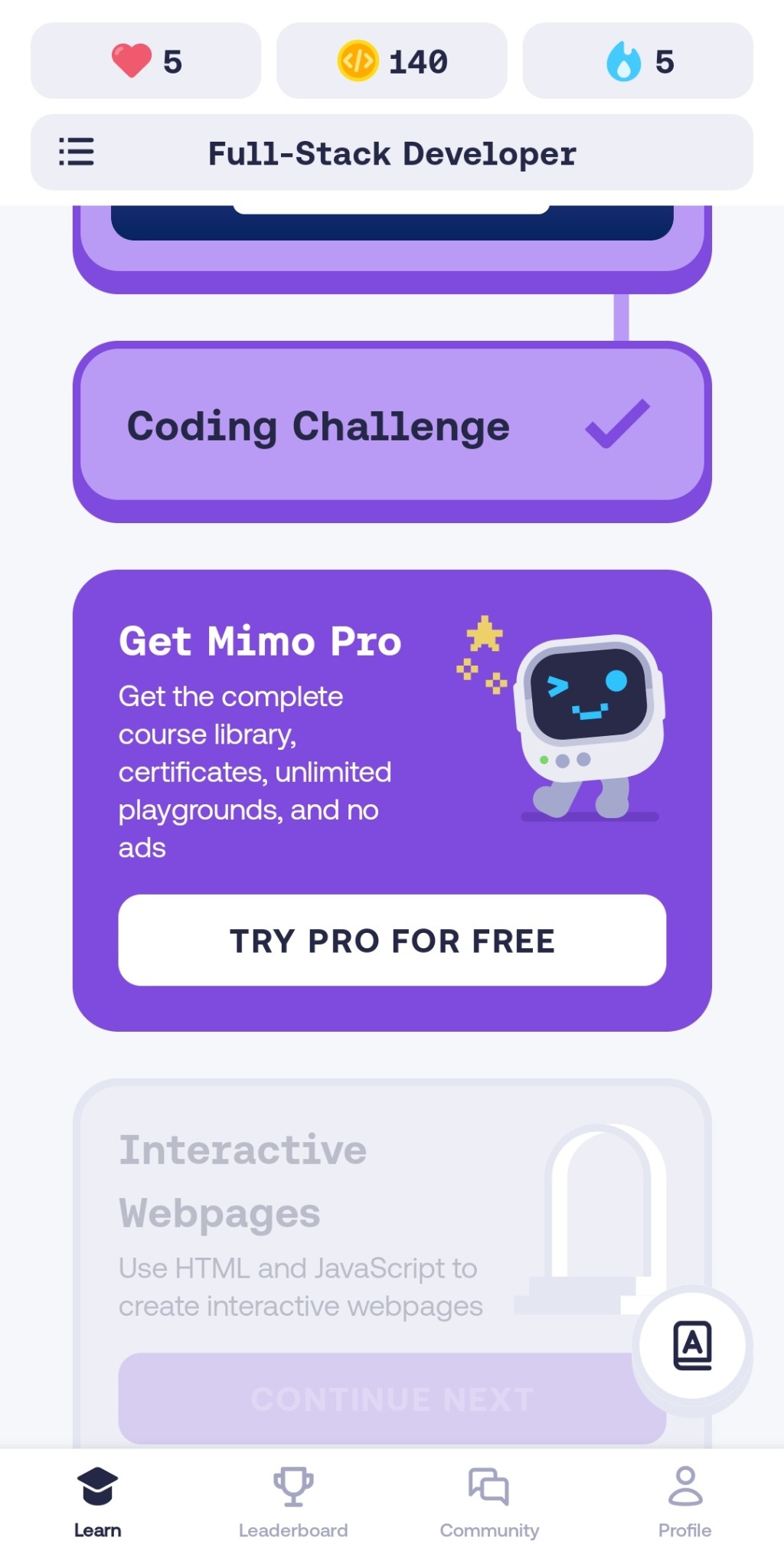Open the hearts lives counter
The image size is (784, 1551).
tap(145, 61)
